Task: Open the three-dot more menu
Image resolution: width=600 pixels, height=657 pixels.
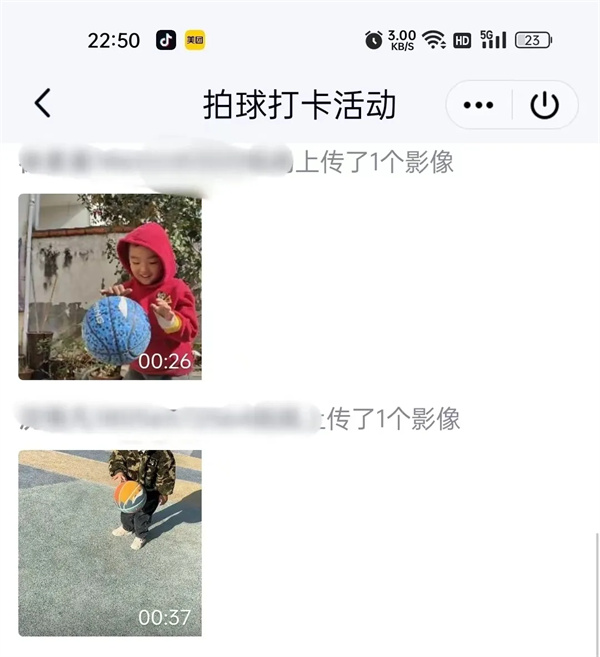Action: point(479,105)
